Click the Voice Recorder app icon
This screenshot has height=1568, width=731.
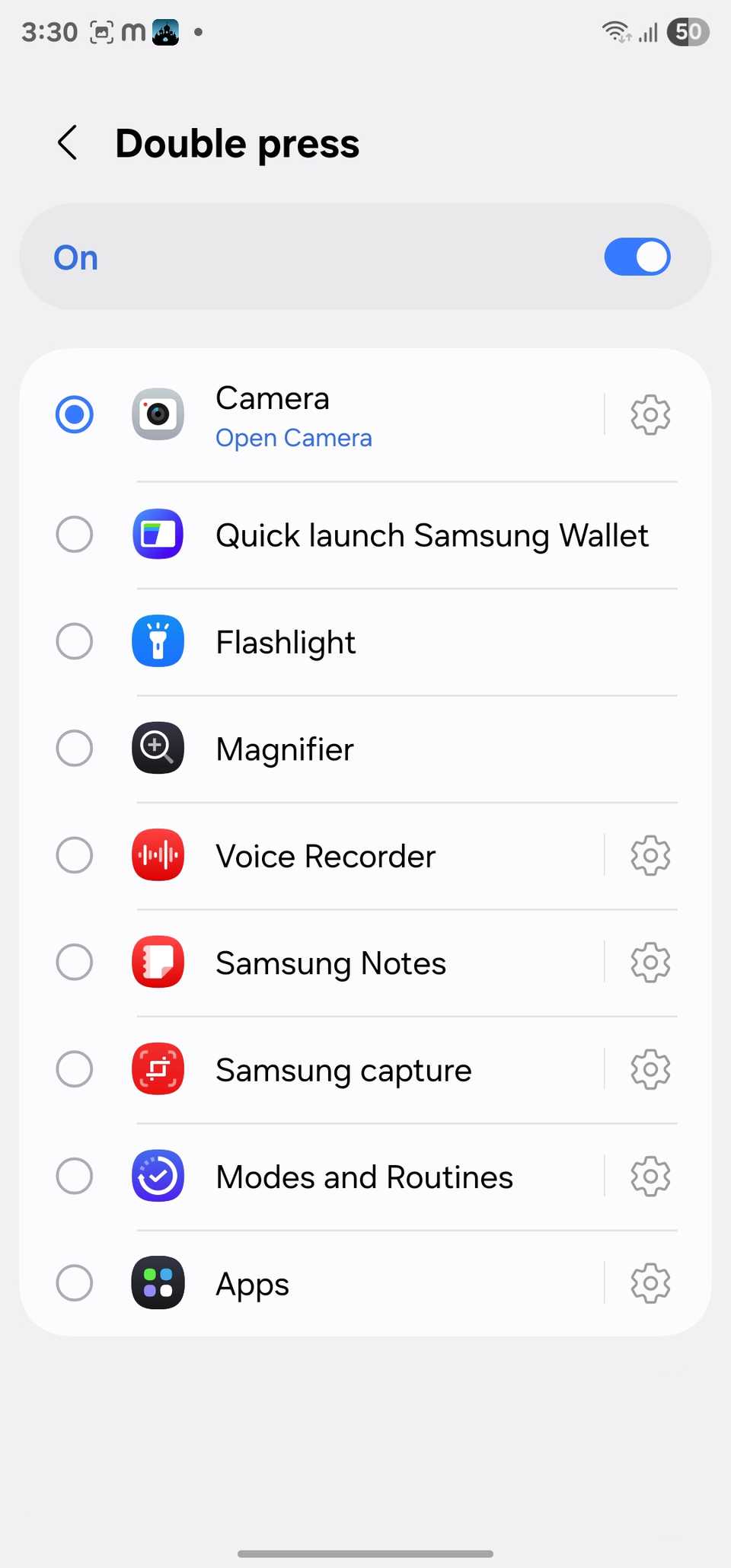click(158, 855)
